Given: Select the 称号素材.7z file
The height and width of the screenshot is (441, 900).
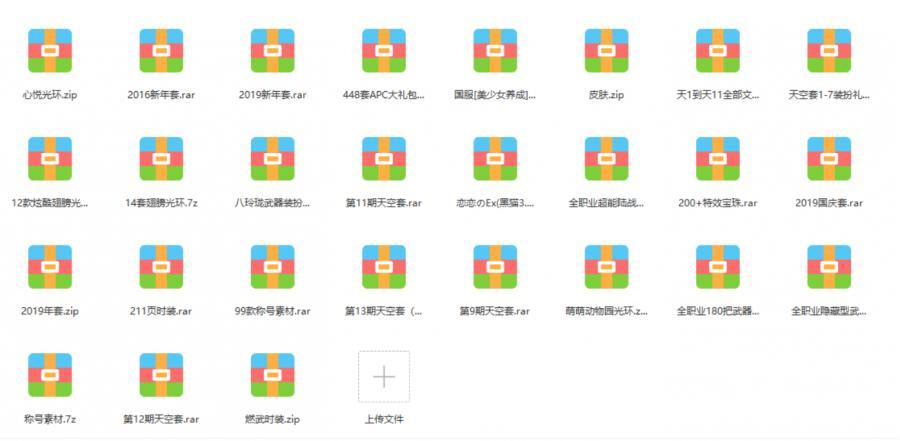Looking at the screenshot, I should coord(50,375).
